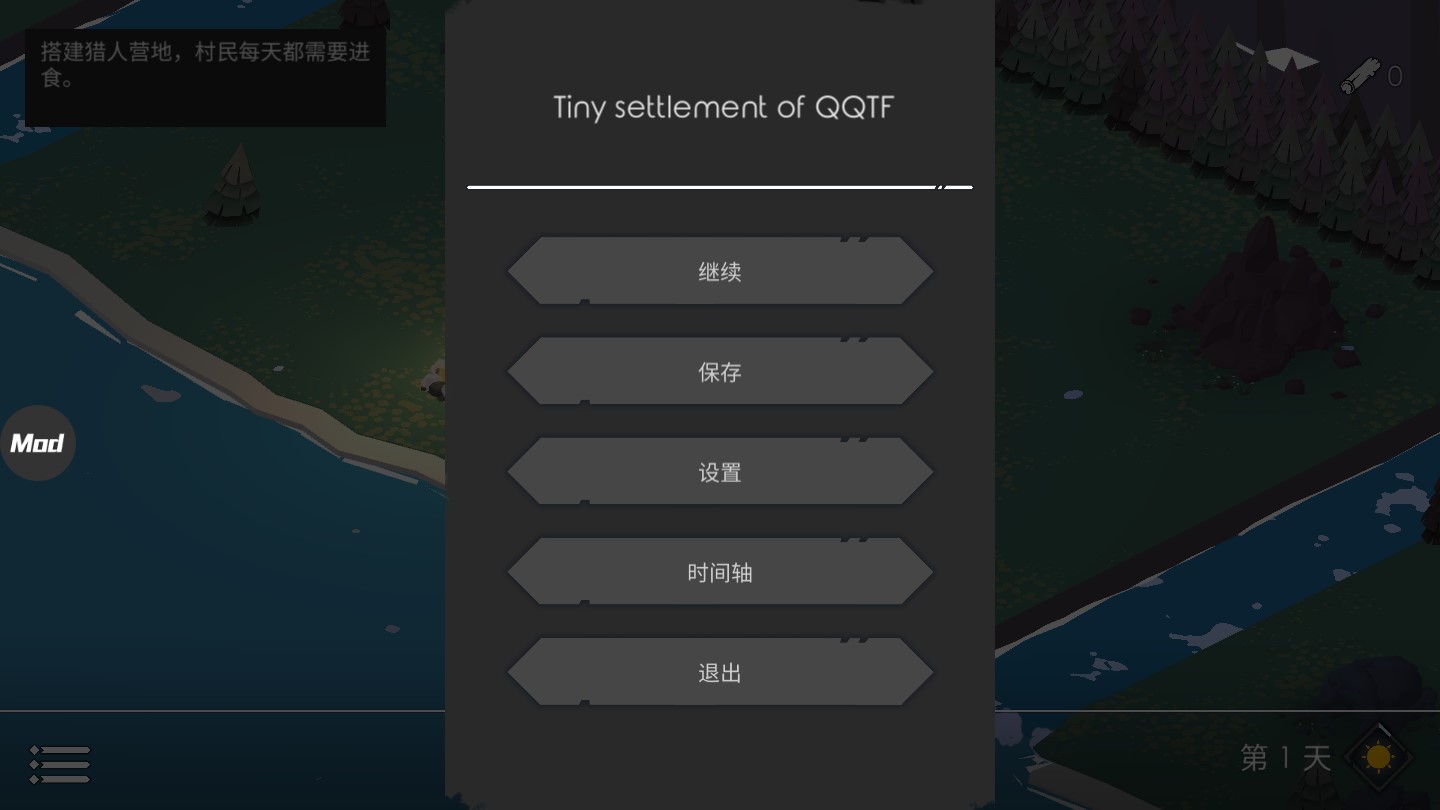Tap 继续 to resume the game
1440x810 pixels.
click(x=720, y=271)
